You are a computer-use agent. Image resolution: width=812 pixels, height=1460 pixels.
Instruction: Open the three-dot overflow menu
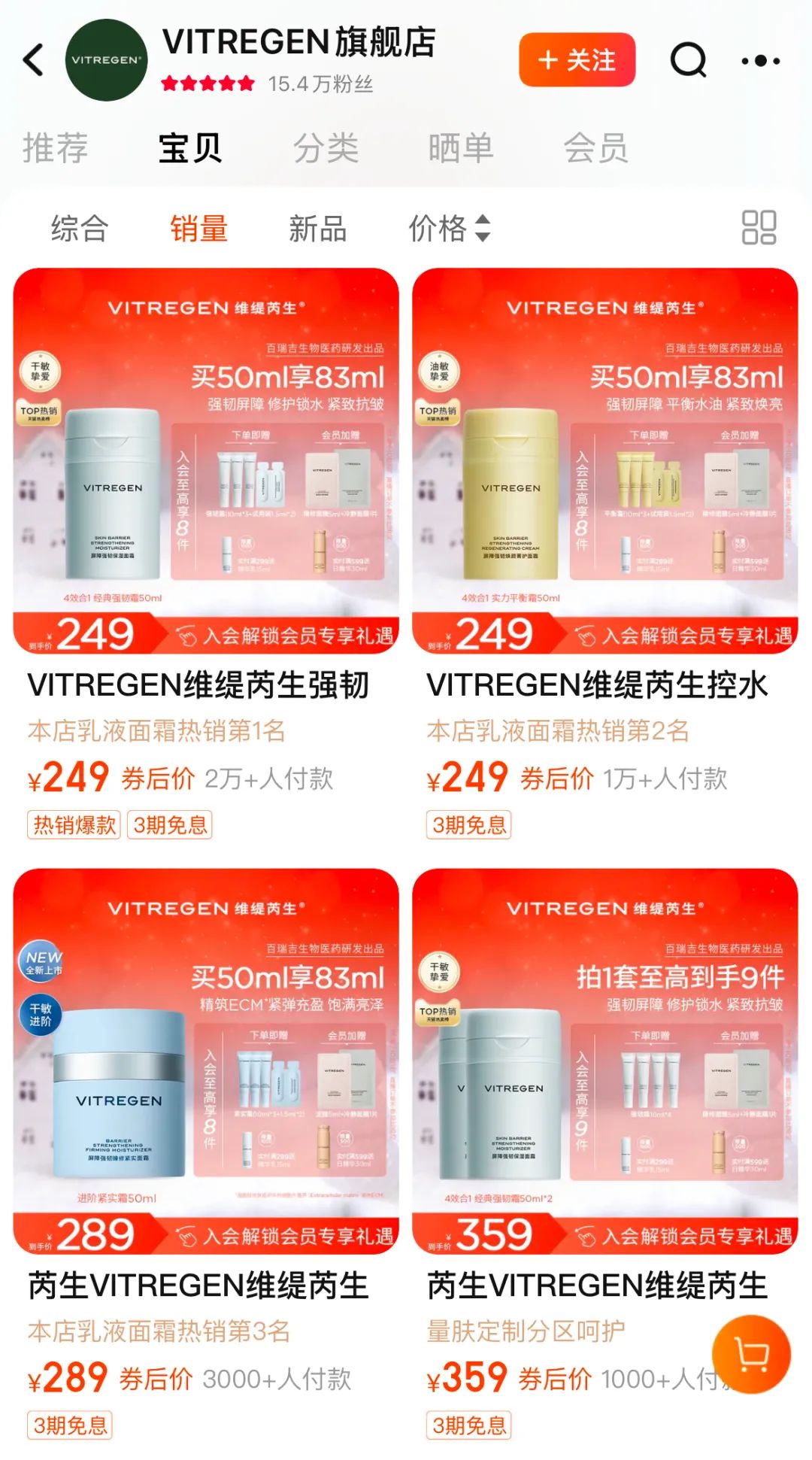tap(760, 60)
